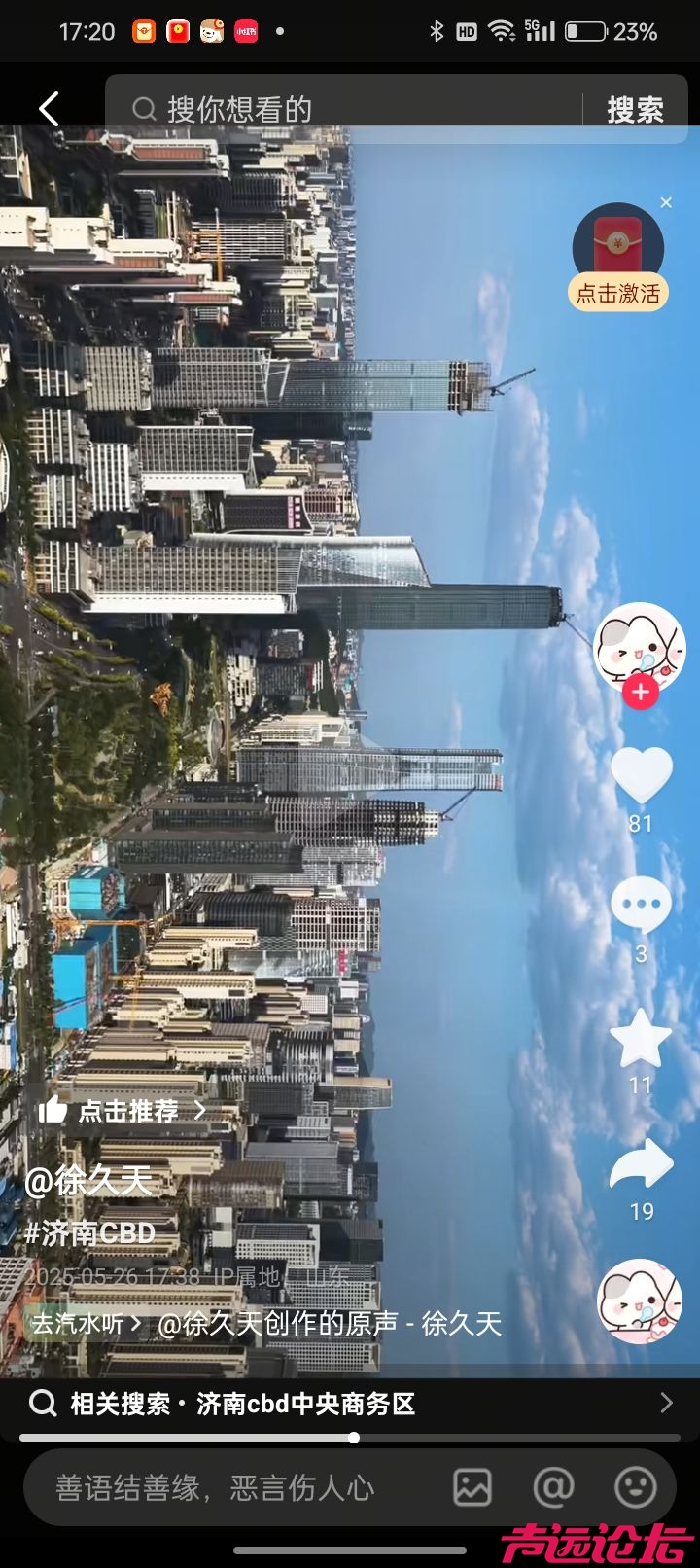This screenshot has height=1568, width=700.
Task: Open the emoji picker
Action: tap(636, 1487)
